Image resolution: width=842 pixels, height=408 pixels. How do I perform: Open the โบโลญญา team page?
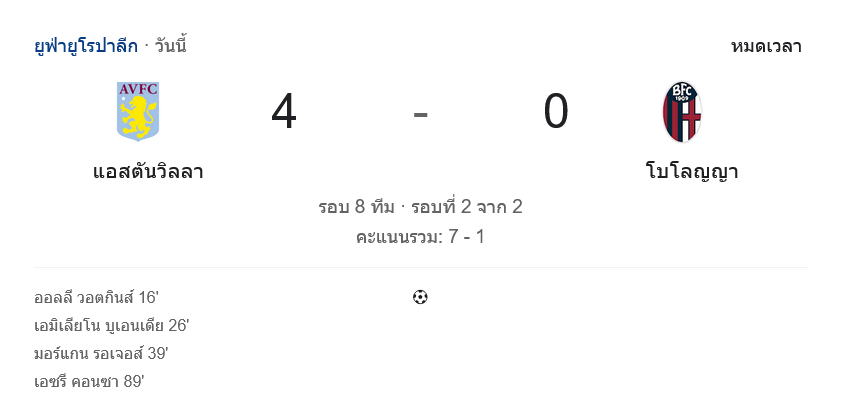(691, 171)
